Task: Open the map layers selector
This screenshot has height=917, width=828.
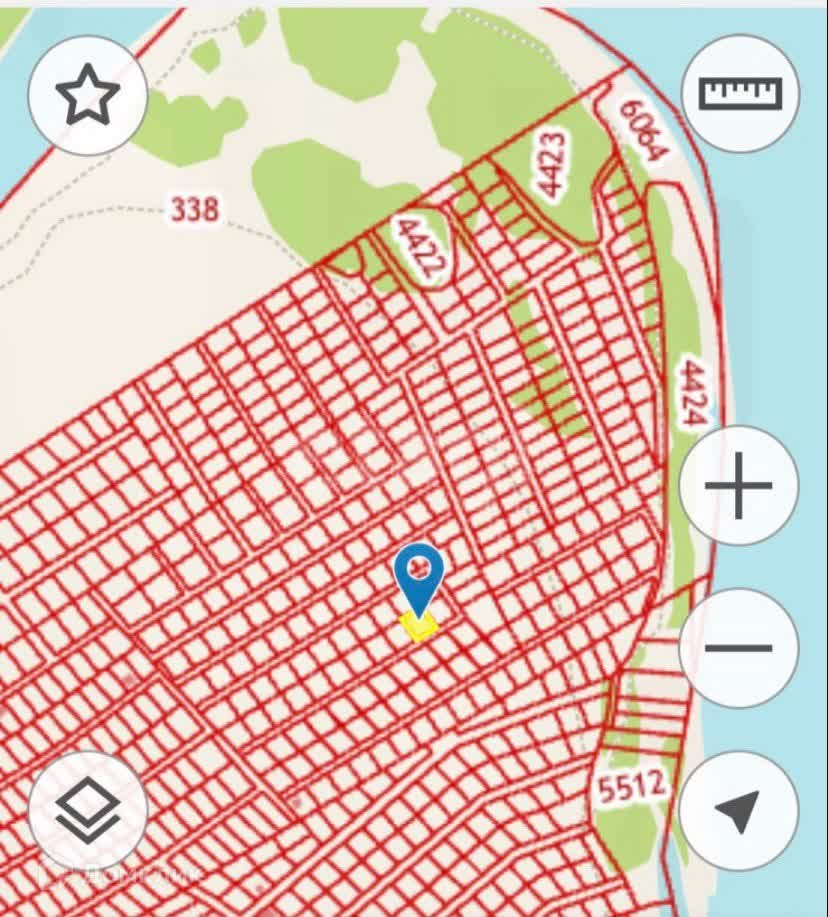Action: pyautogui.click(x=88, y=810)
